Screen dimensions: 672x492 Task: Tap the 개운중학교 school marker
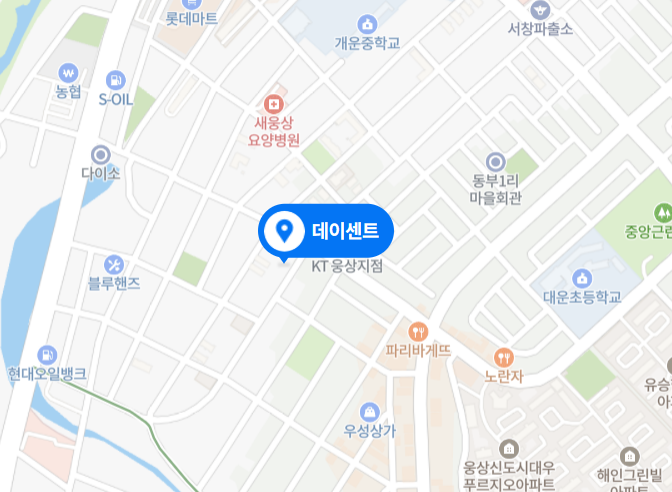[367, 24]
